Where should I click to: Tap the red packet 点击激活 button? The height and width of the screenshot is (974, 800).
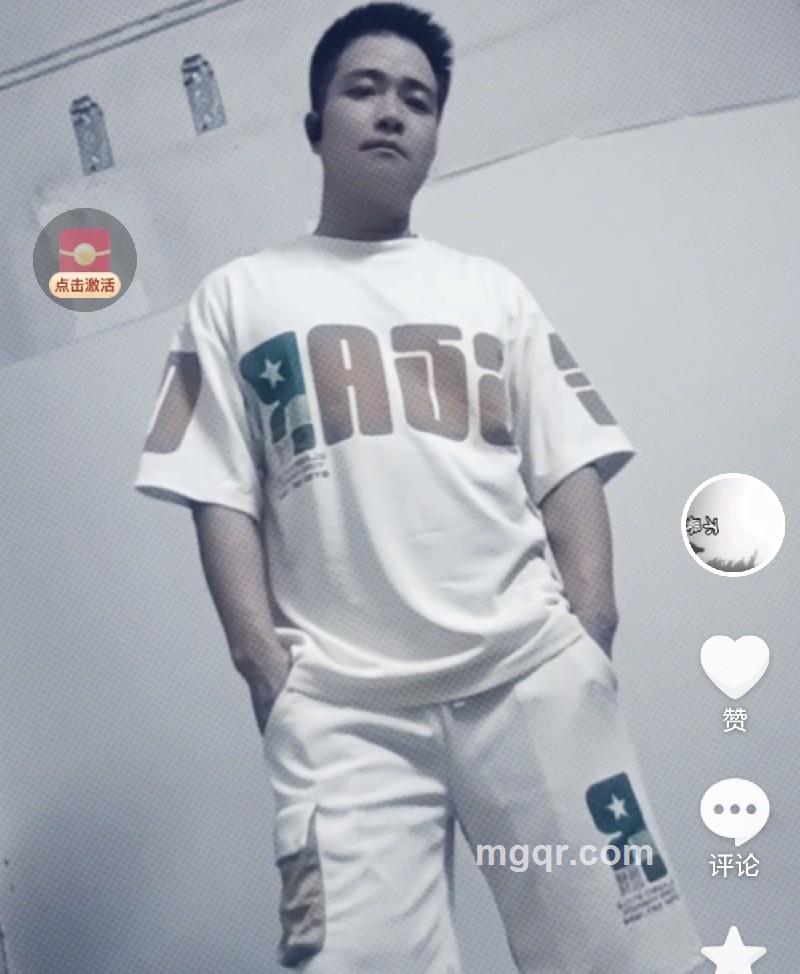click(84, 260)
